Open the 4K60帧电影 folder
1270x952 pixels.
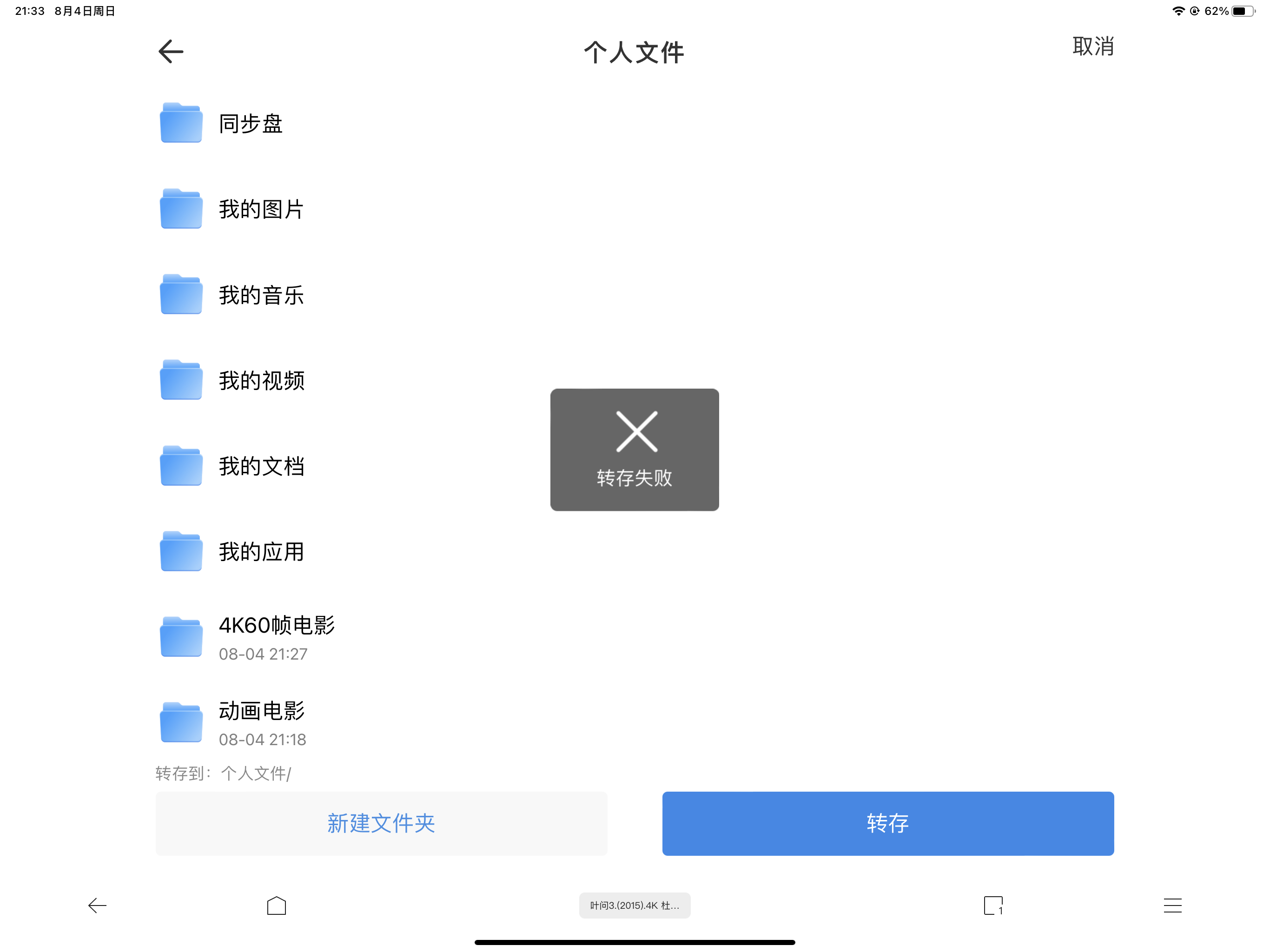[x=276, y=637]
